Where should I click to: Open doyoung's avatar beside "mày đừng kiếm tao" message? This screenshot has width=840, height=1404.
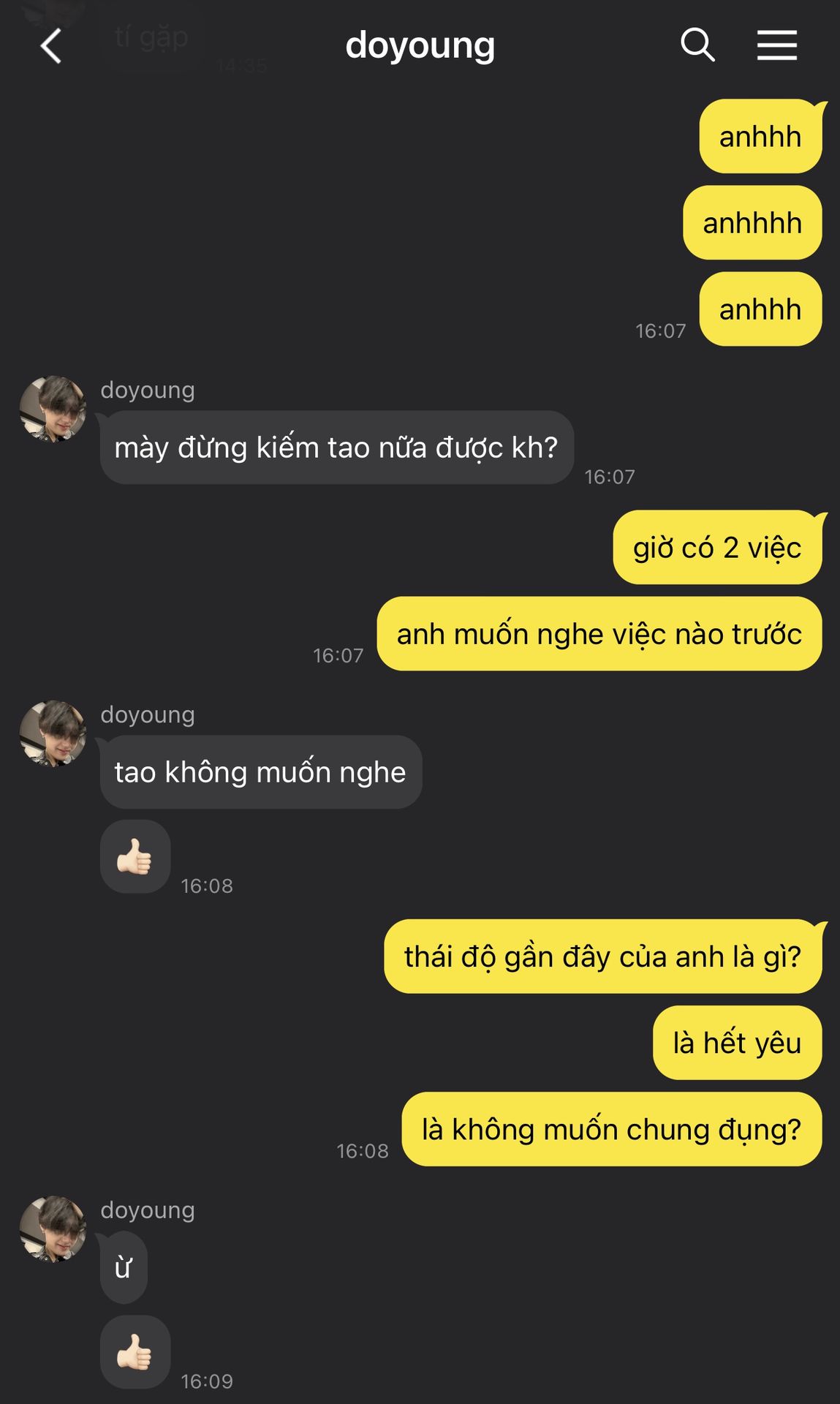point(53,409)
